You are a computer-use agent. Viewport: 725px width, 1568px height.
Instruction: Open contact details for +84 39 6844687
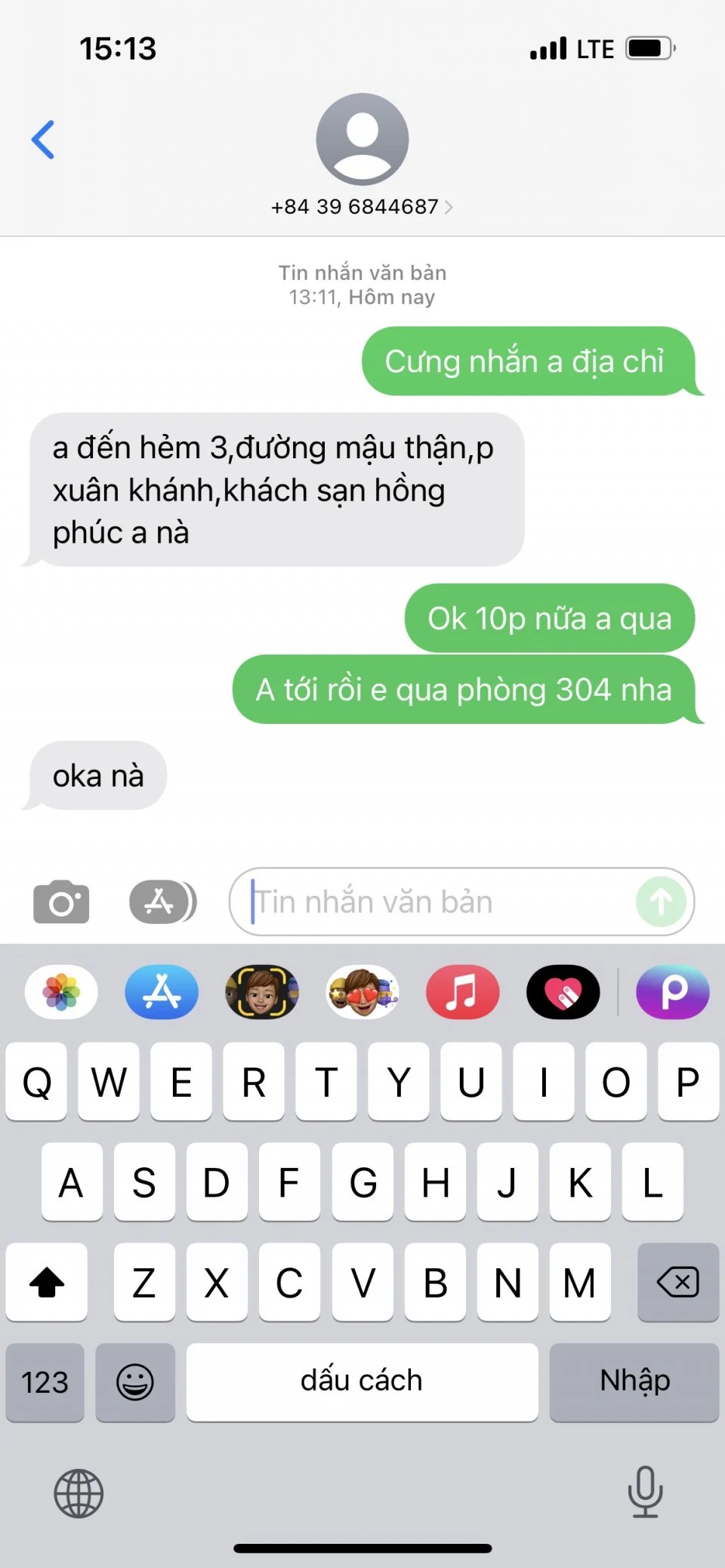pyautogui.click(x=362, y=206)
